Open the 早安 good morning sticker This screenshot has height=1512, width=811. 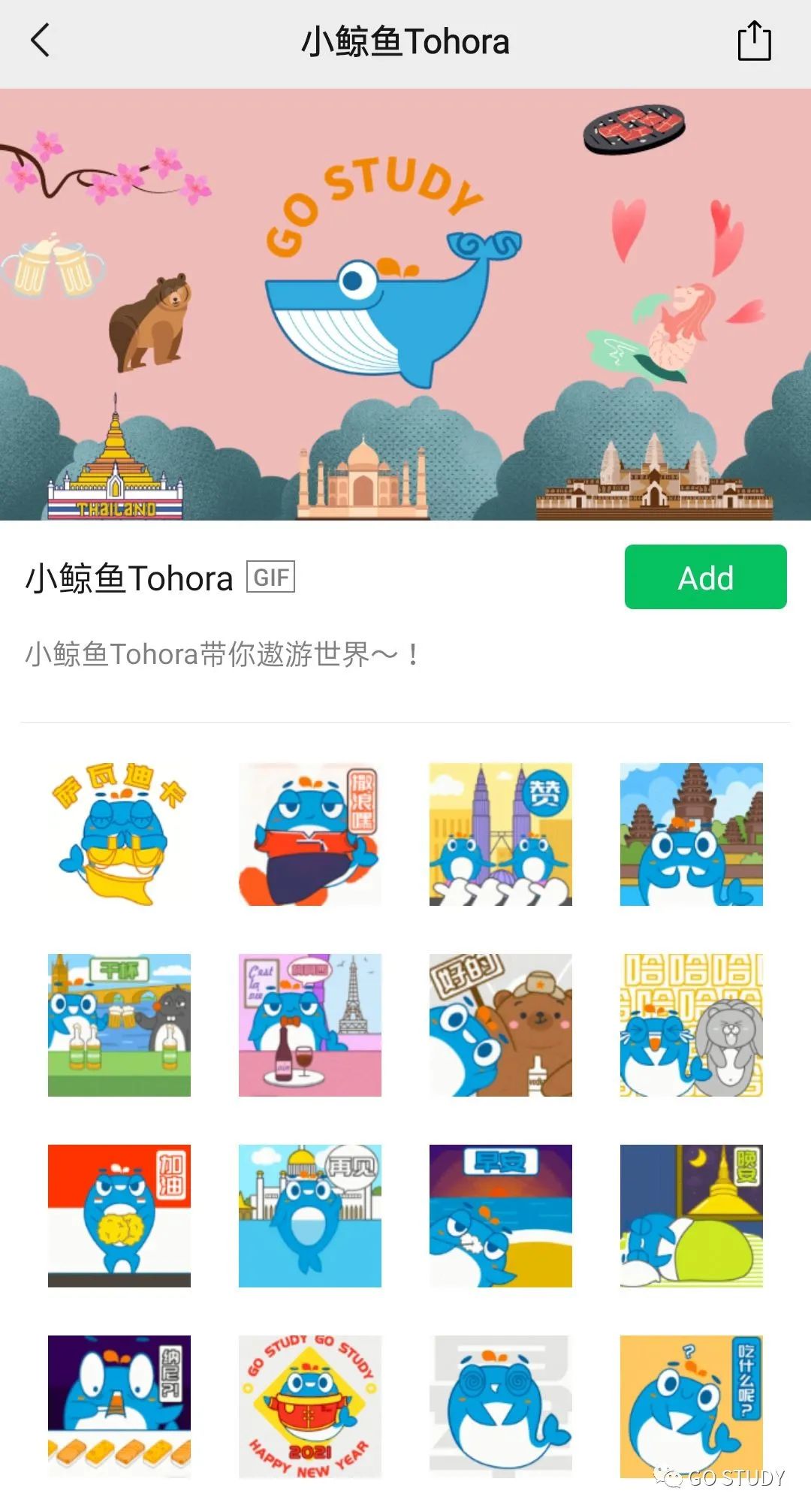point(501,1216)
